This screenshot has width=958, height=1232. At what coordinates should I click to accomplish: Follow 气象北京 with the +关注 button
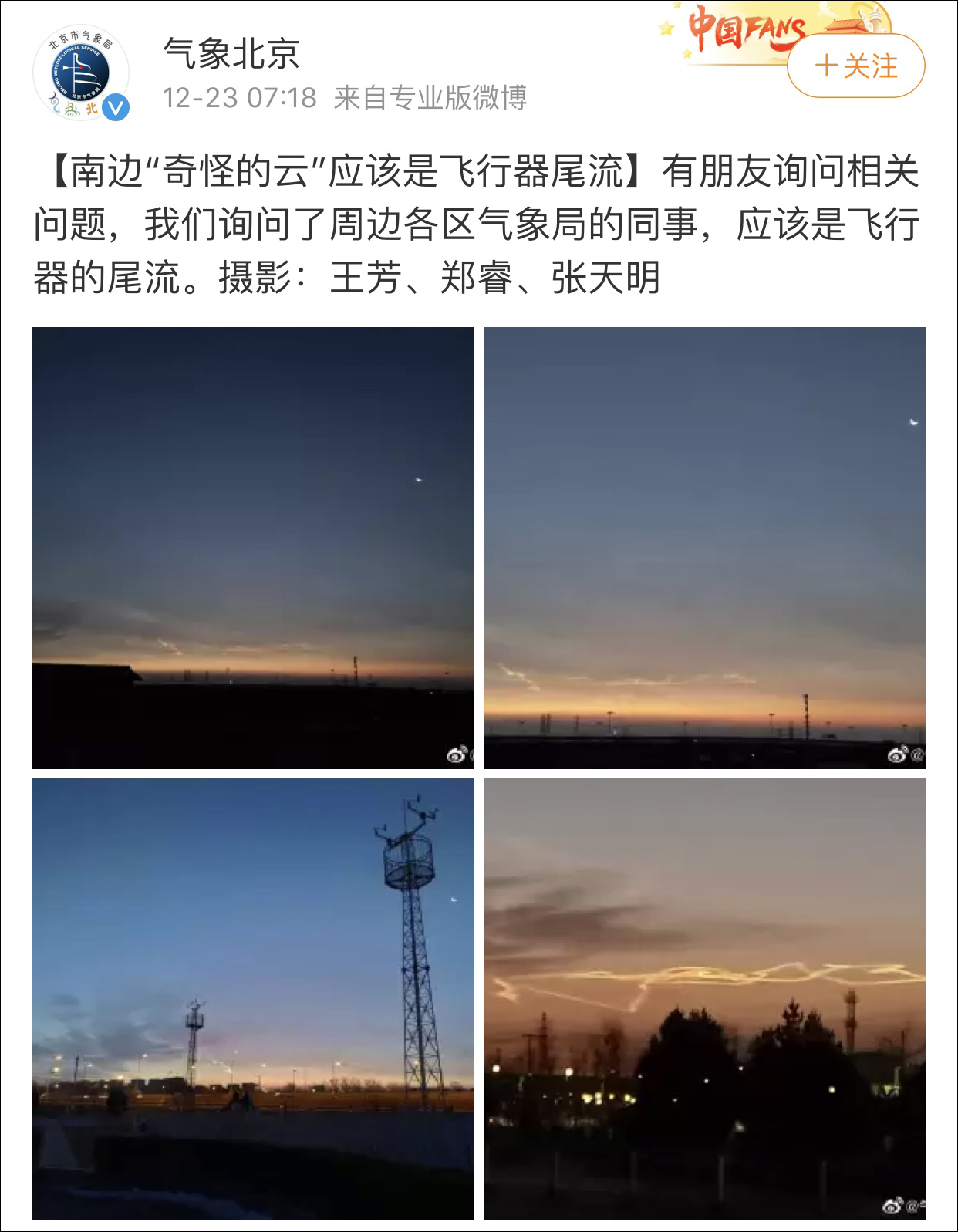pos(855,66)
